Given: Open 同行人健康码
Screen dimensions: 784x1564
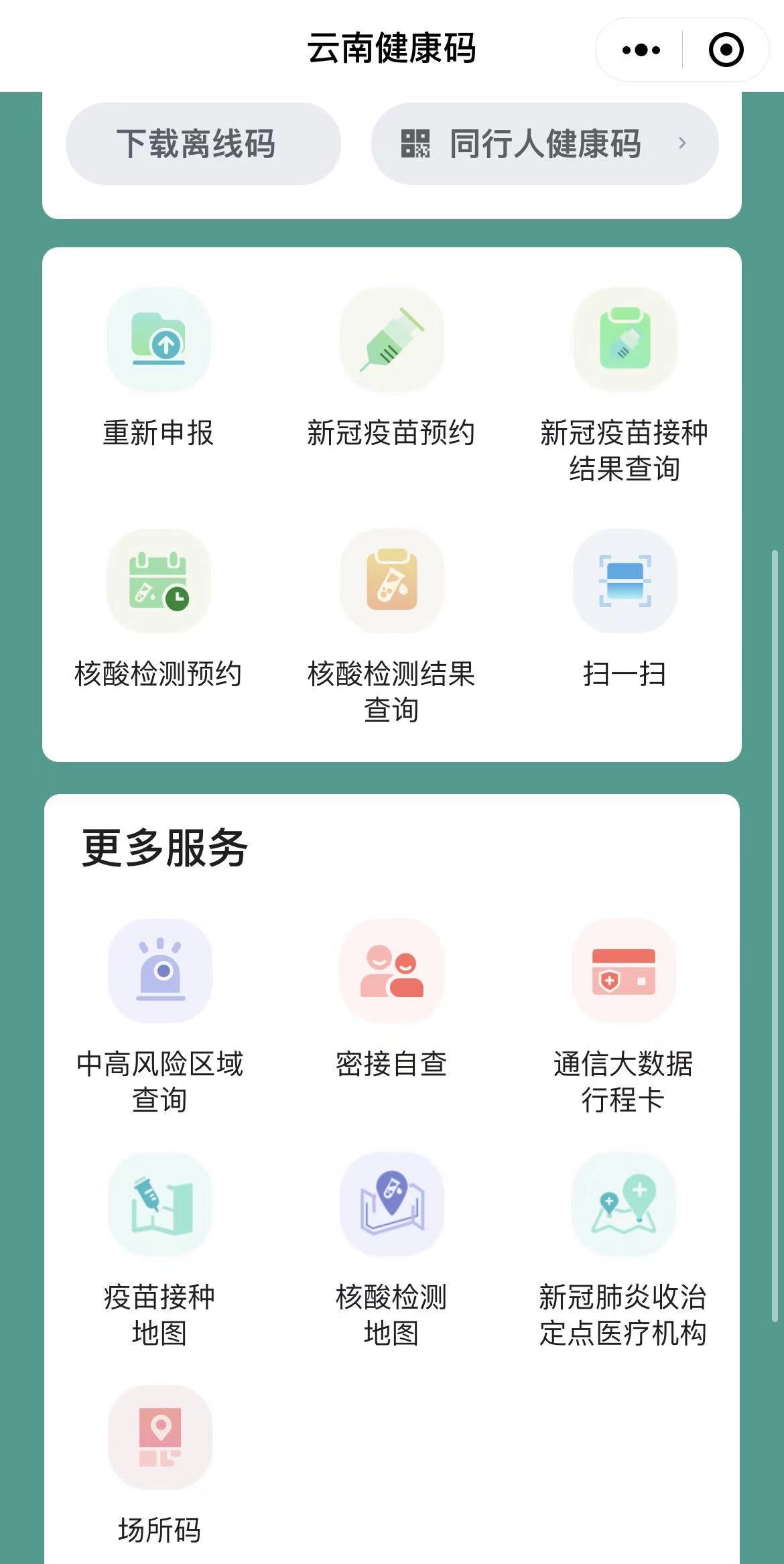Looking at the screenshot, I should coord(544,143).
